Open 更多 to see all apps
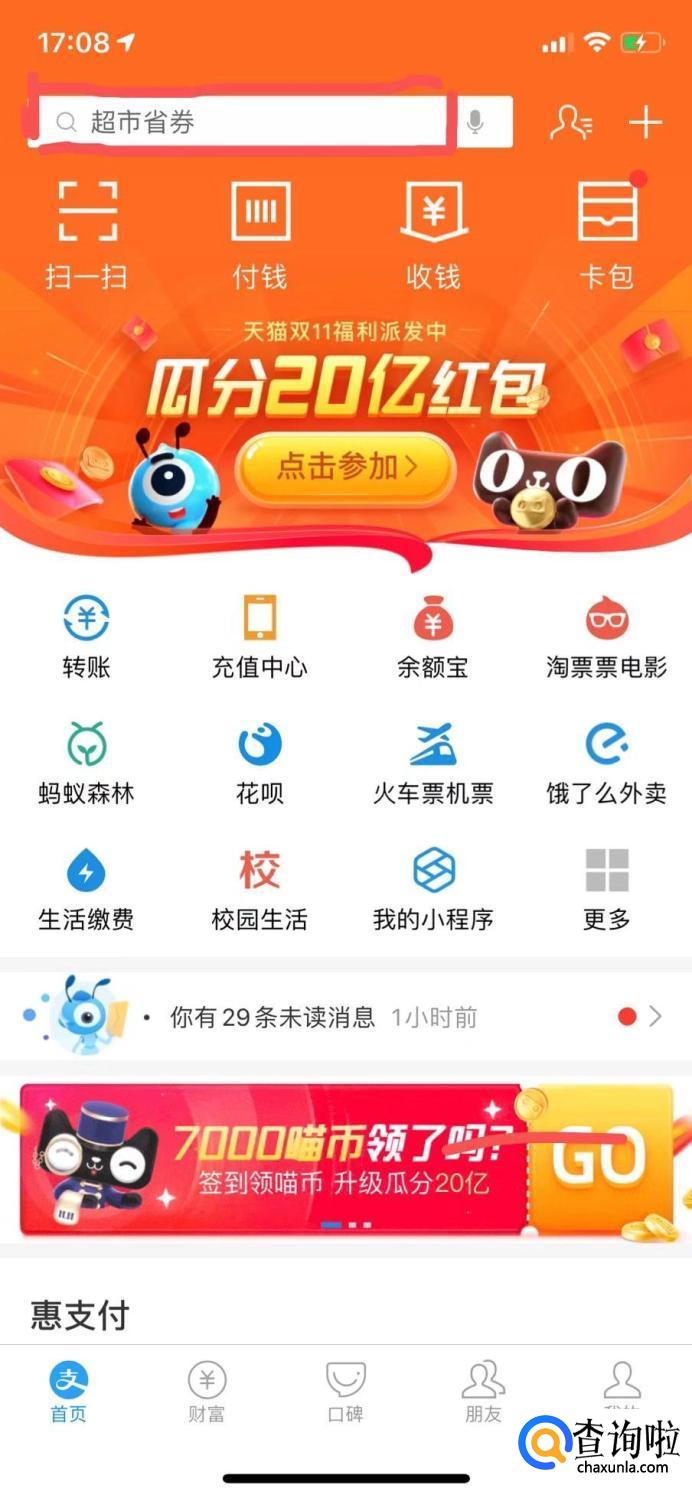 607,888
